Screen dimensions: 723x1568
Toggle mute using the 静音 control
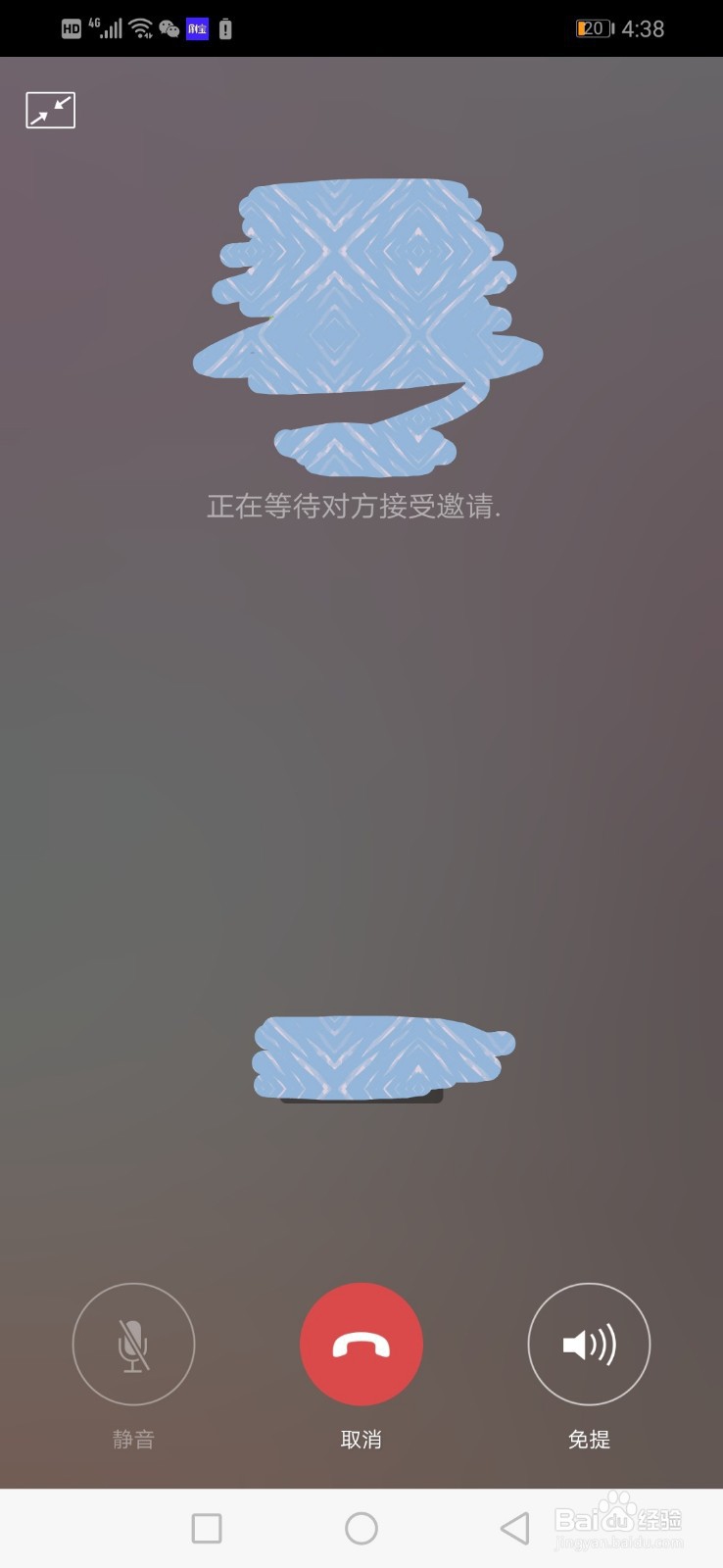tap(134, 1439)
